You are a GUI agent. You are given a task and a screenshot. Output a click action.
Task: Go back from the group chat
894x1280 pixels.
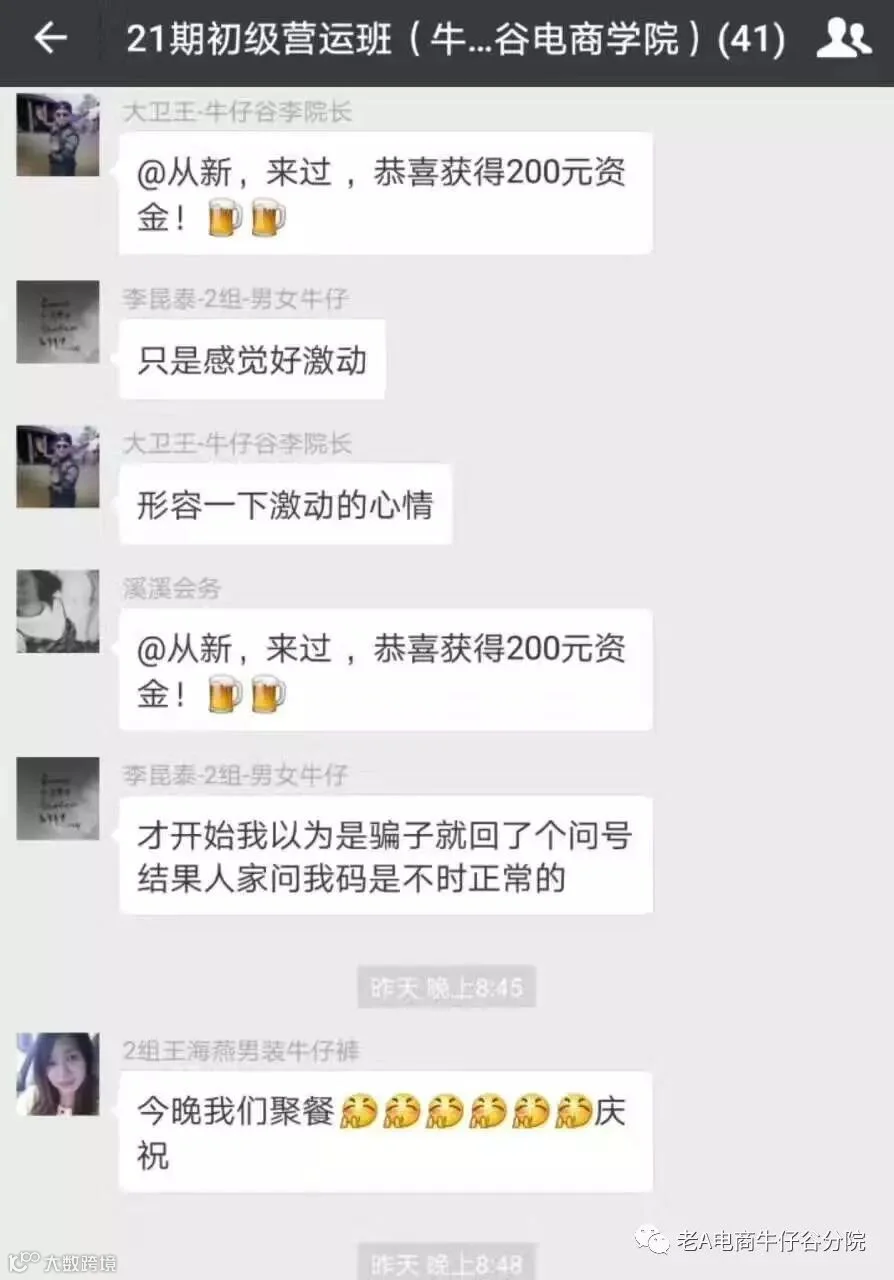(50, 39)
